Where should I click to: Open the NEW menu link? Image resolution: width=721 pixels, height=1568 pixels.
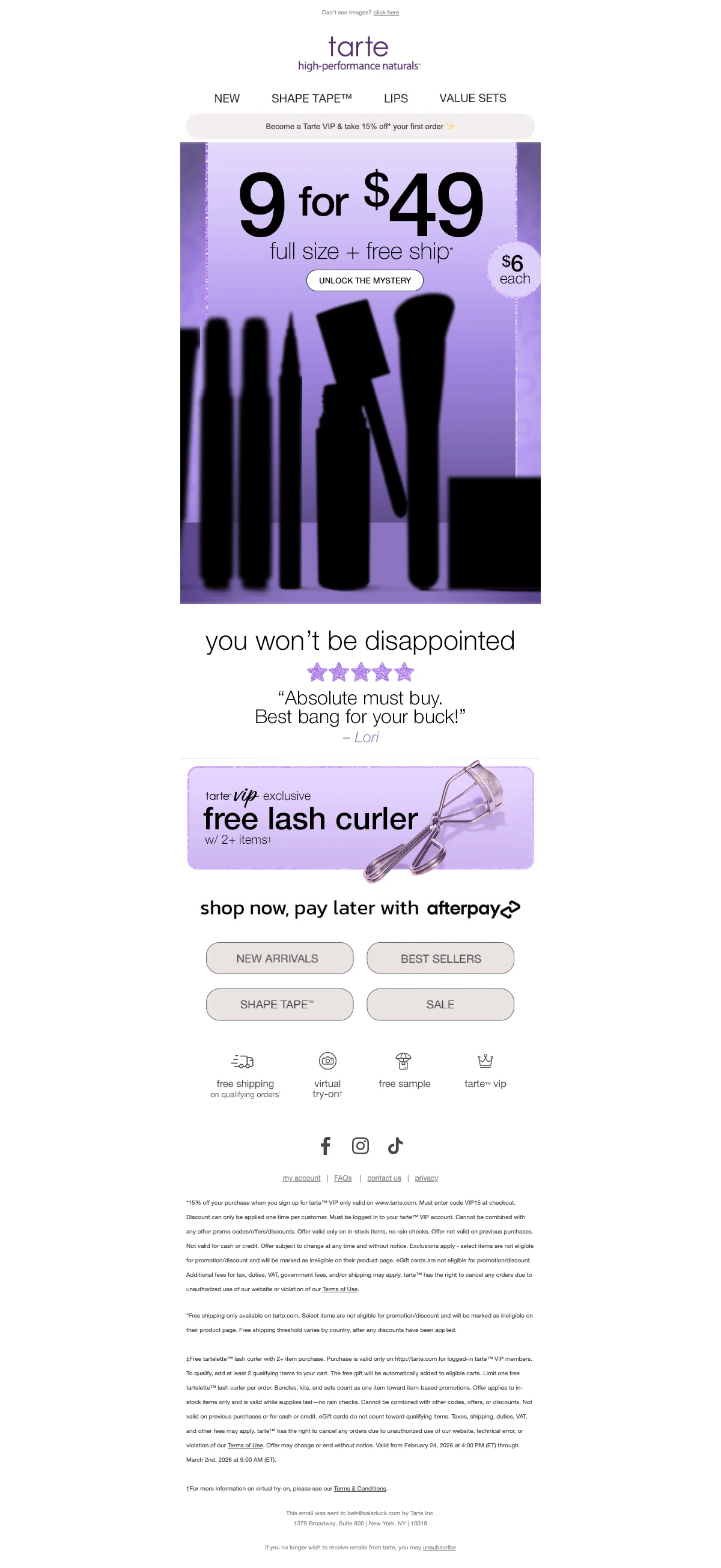227,98
